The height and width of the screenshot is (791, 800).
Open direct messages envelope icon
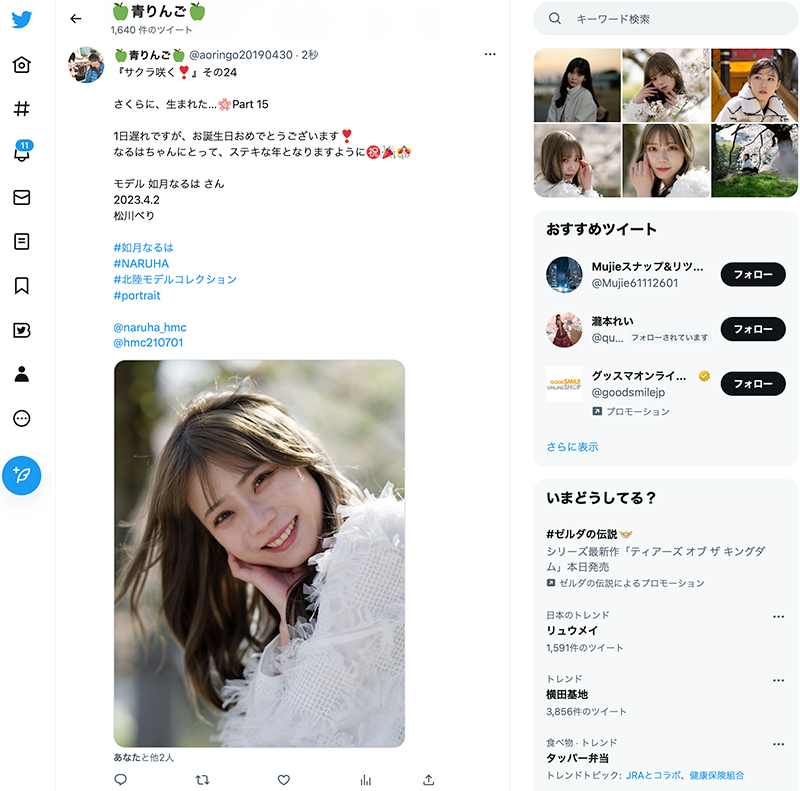tap(21, 197)
